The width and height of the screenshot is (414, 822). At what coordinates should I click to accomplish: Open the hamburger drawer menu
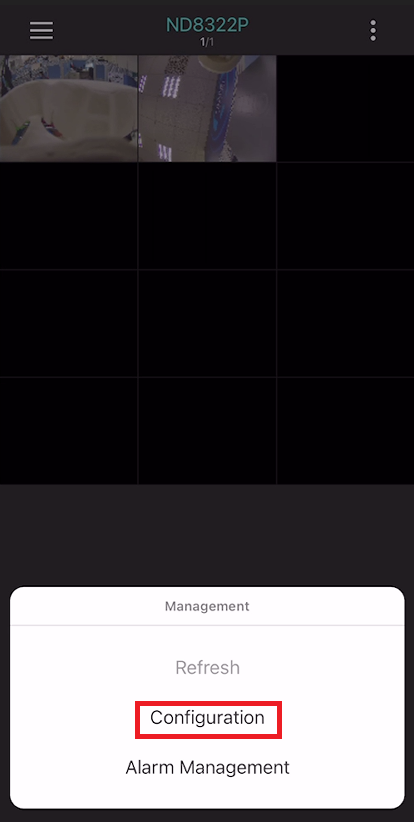click(41, 30)
